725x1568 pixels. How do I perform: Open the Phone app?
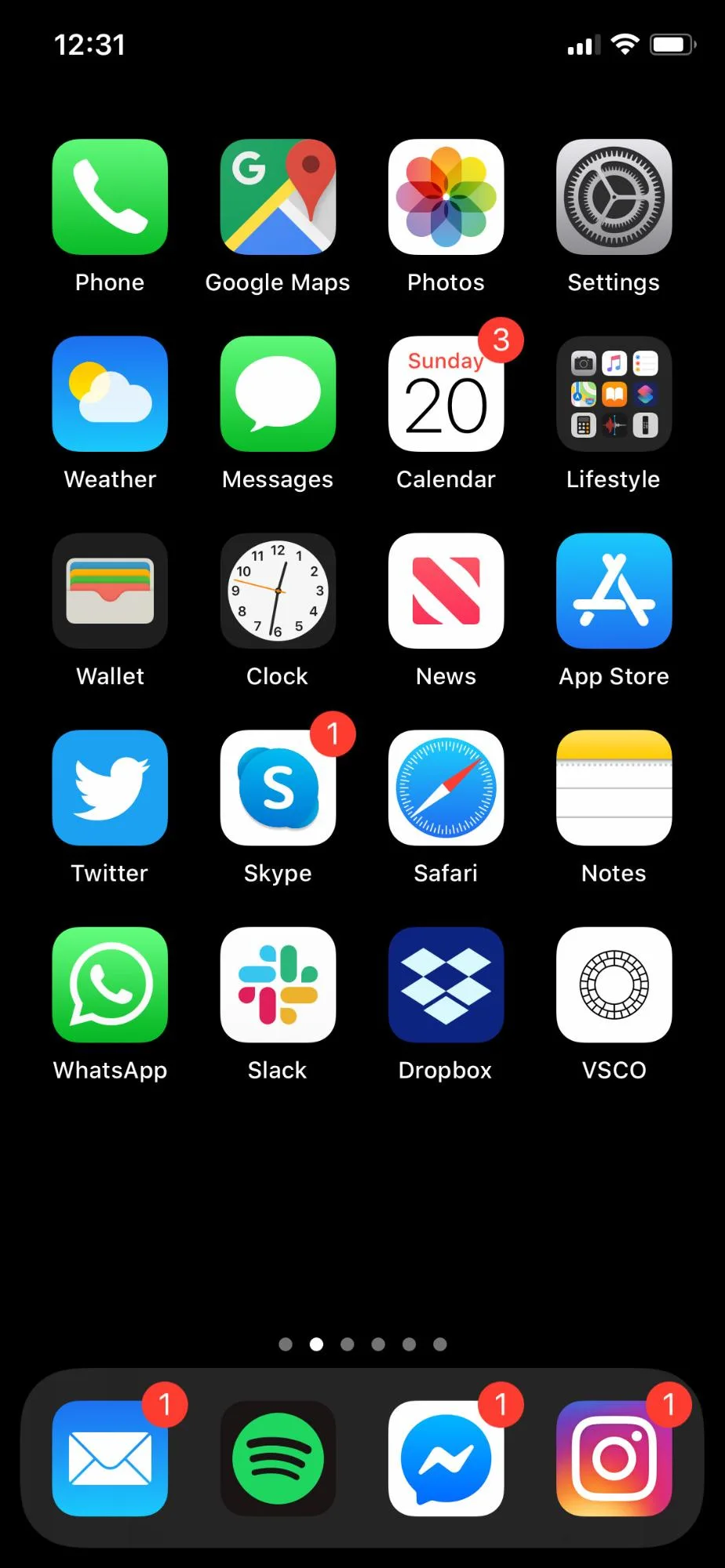[x=110, y=197]
